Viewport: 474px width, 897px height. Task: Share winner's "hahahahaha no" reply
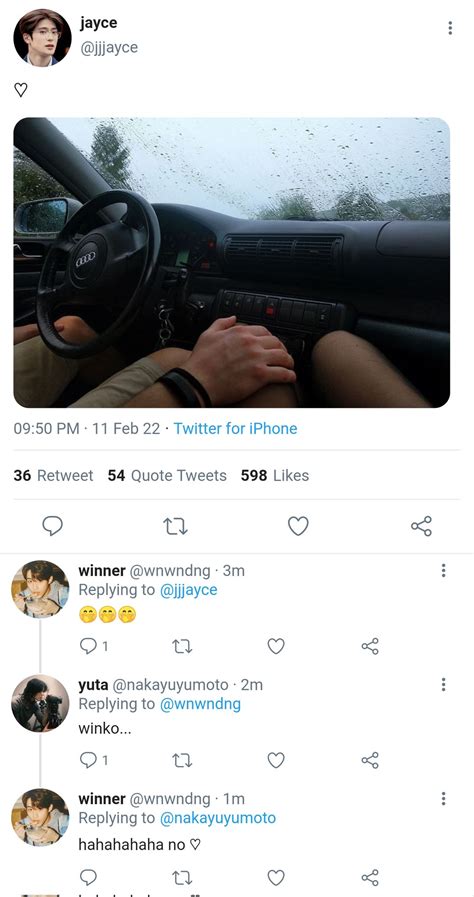click(x=370, y=877)
